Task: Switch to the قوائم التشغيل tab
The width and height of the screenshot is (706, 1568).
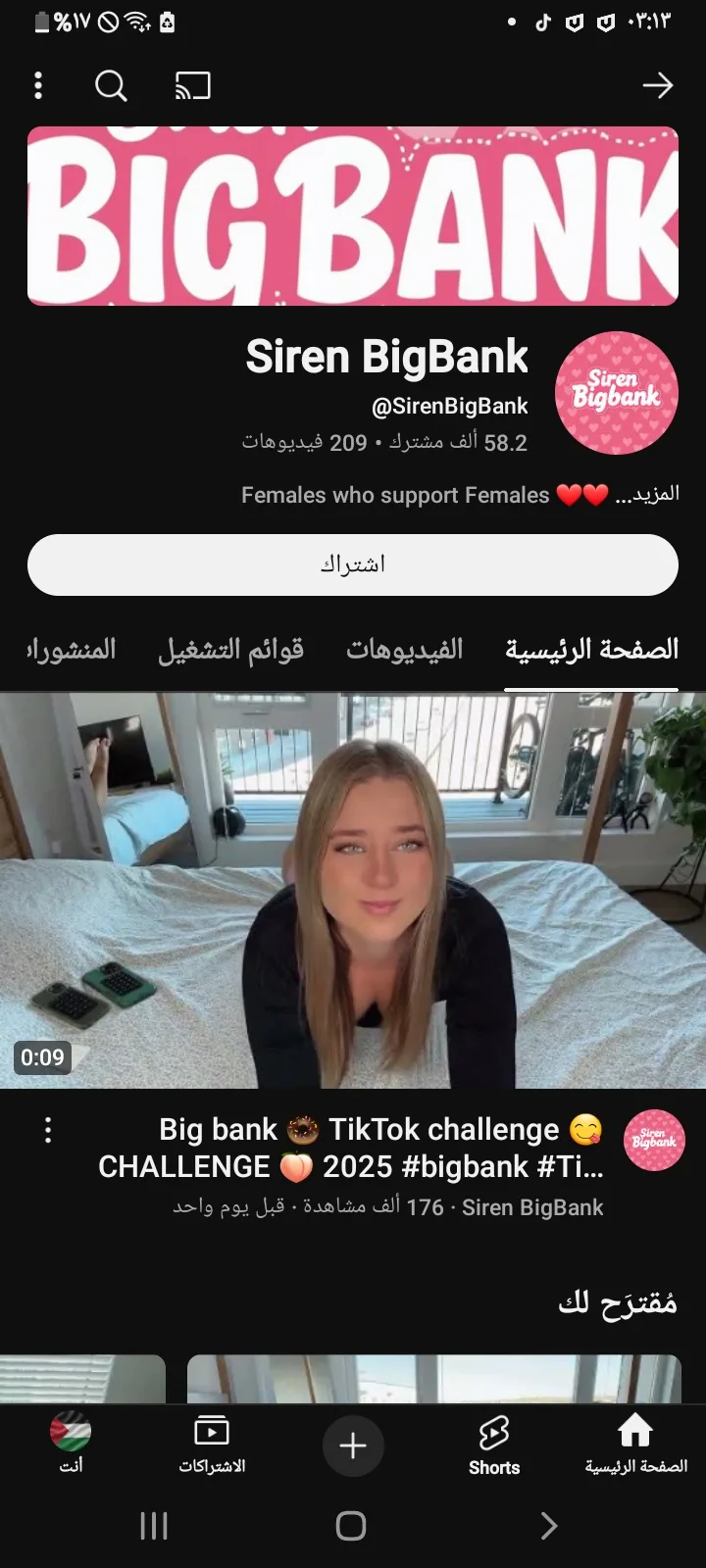Action: click(x=231, y=650)
